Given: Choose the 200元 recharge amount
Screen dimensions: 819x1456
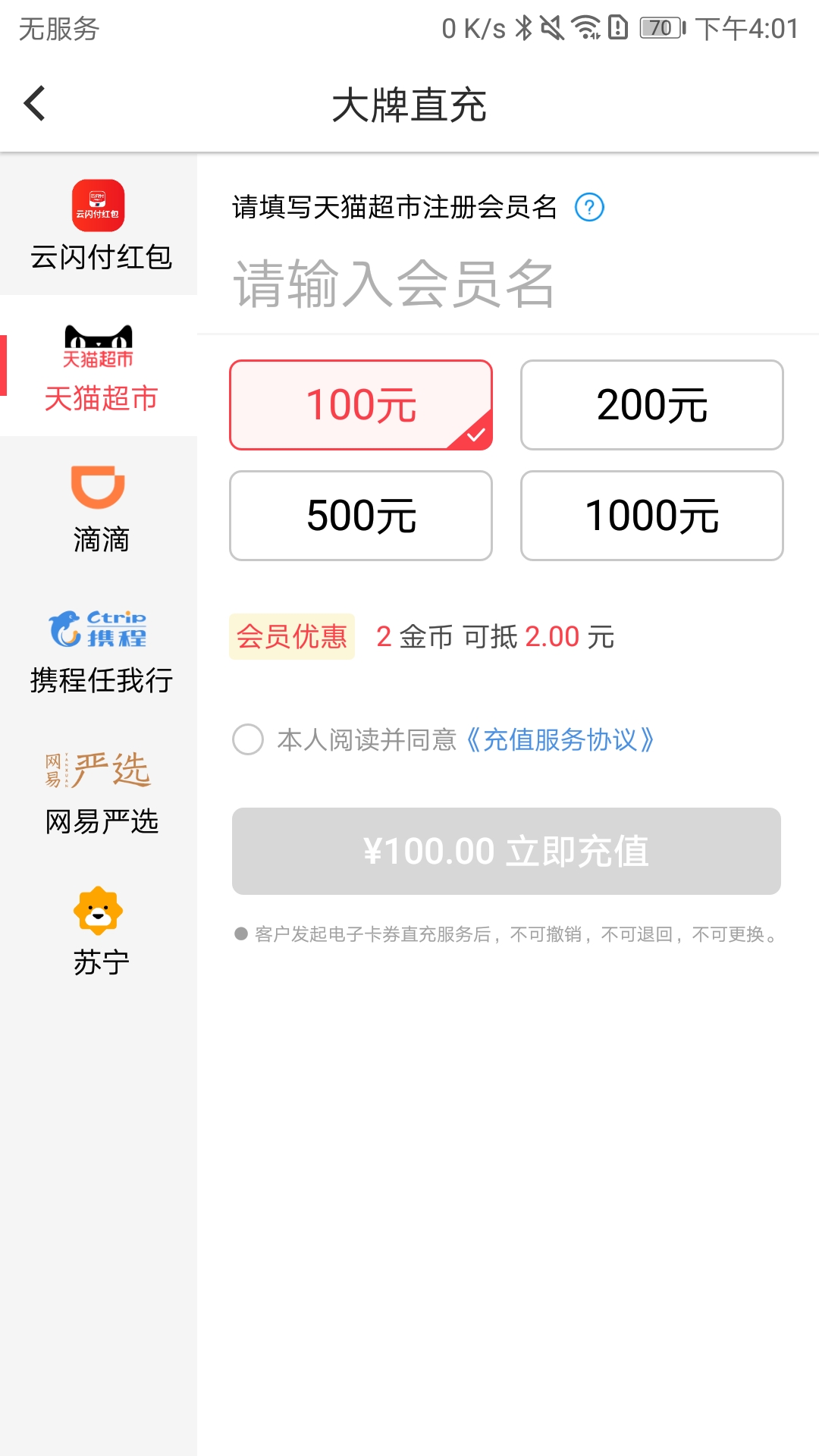Looking at the screenshot, I should pyautogui.click(x=652, y=405).
